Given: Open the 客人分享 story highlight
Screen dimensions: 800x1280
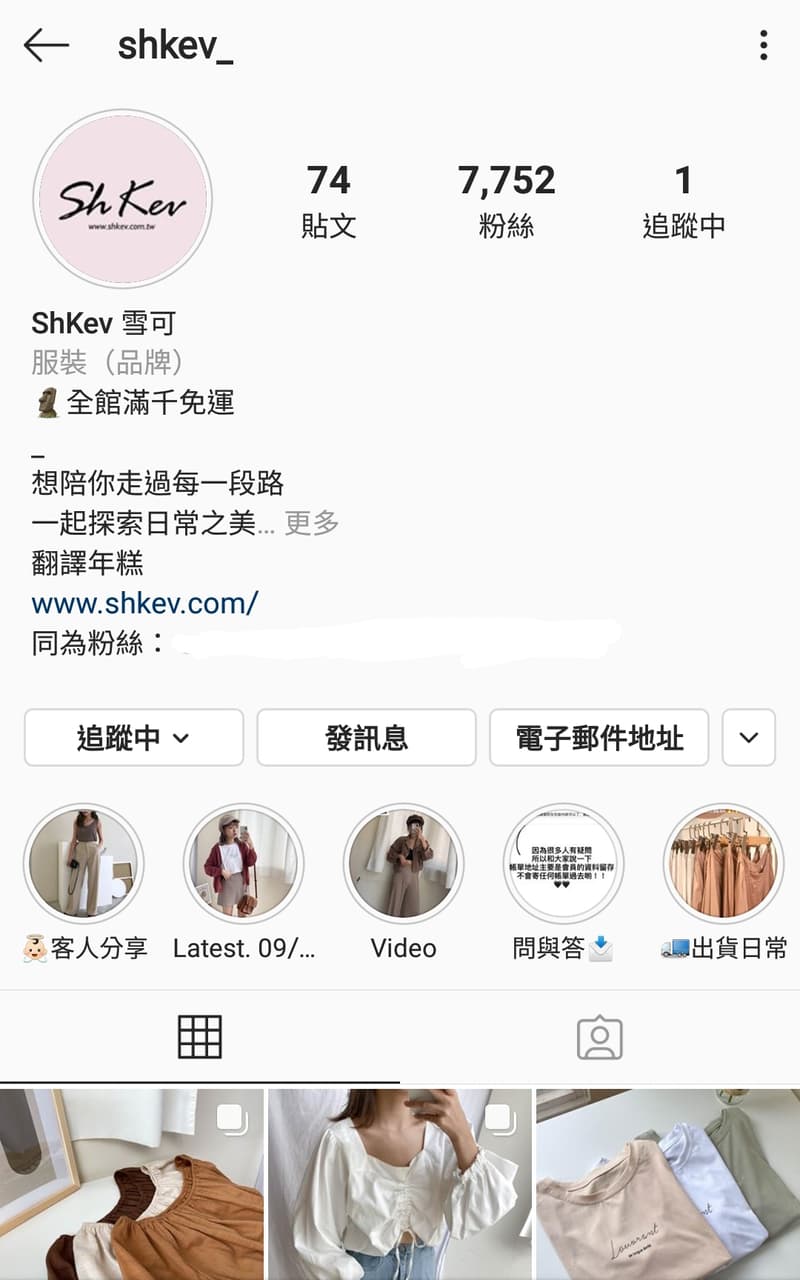Looking at the screenshot, I should point(84,862).
